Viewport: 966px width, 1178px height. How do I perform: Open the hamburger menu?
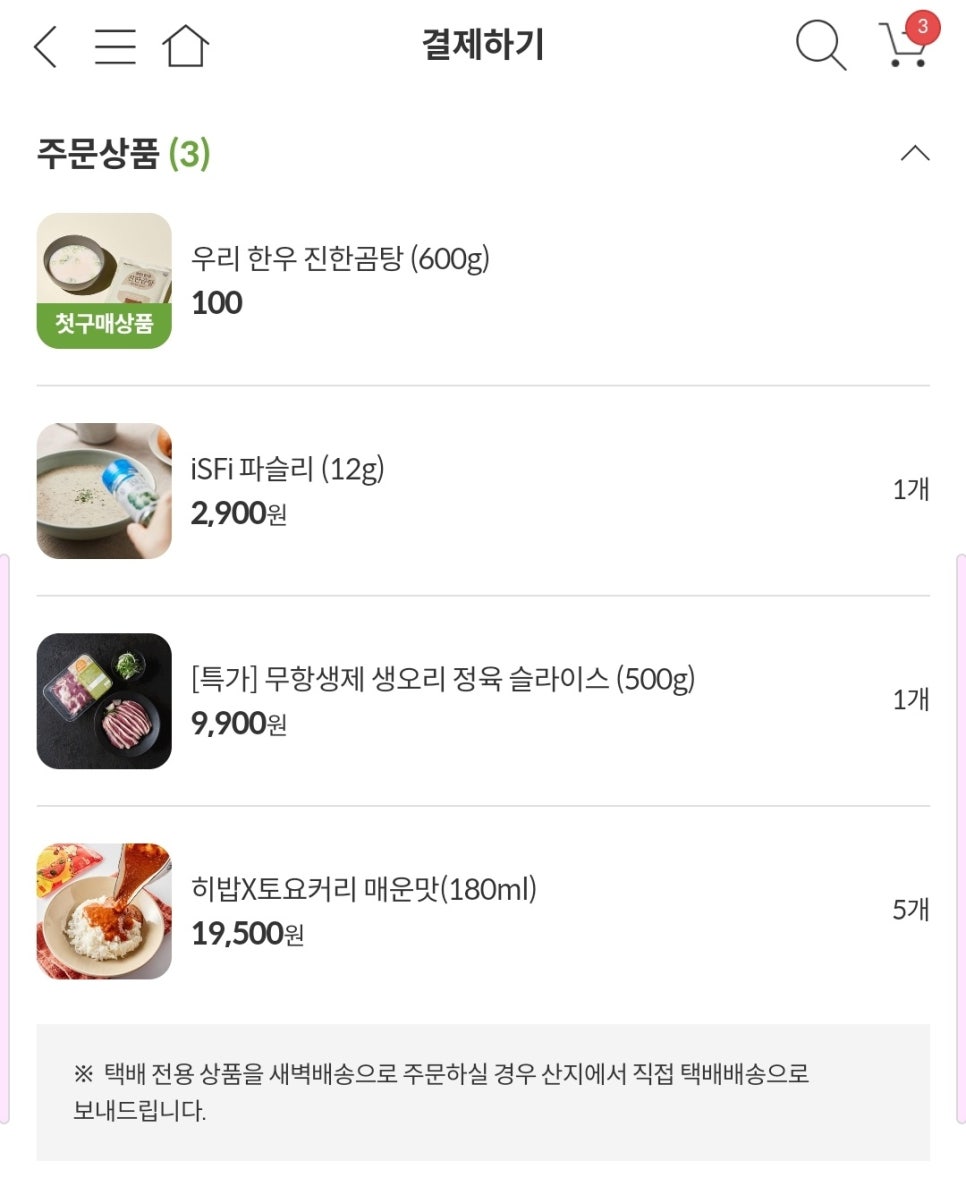(115, 46)
